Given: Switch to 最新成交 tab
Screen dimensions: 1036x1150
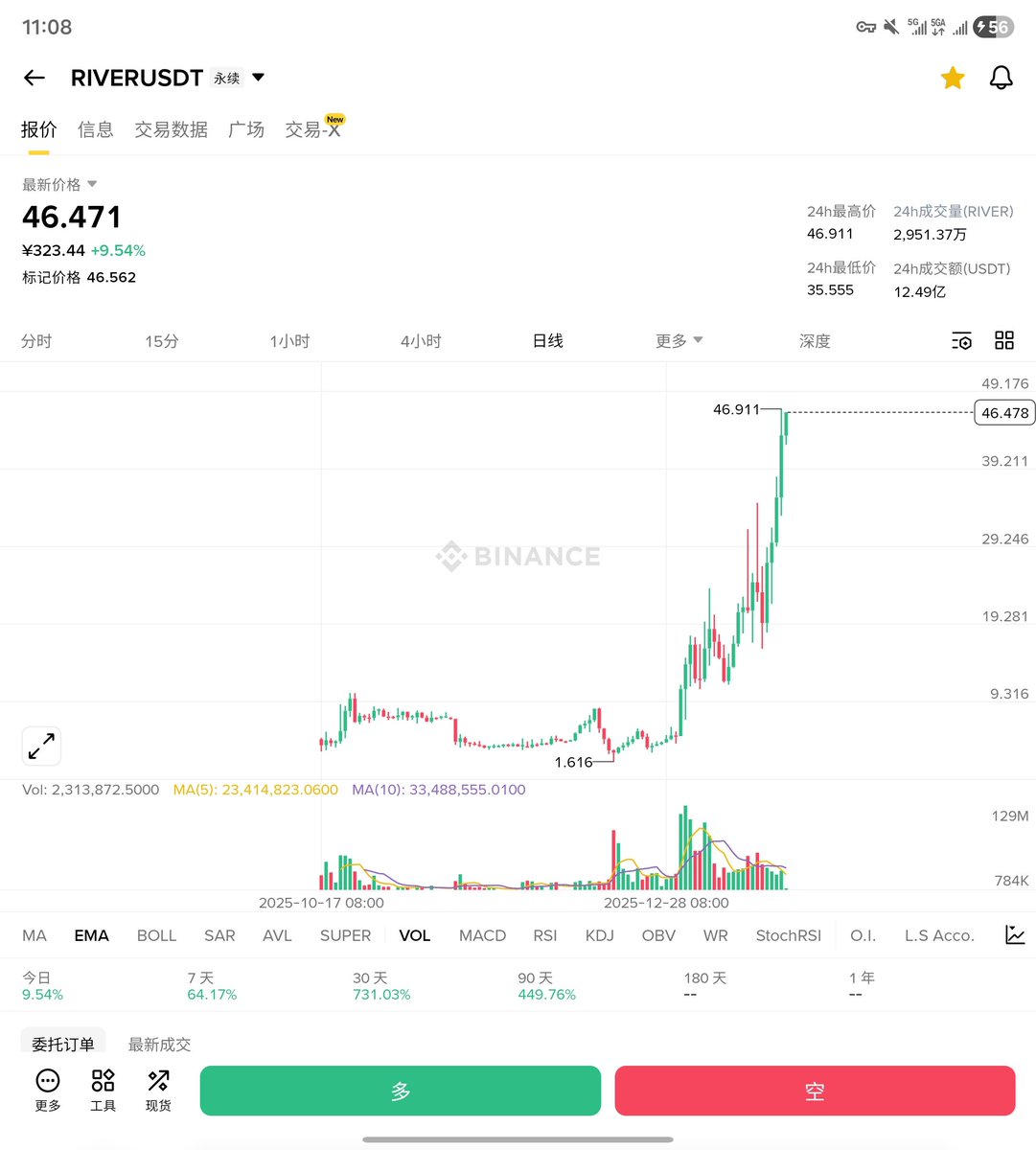Looking at the screenshot, I should pos(159,1045).
